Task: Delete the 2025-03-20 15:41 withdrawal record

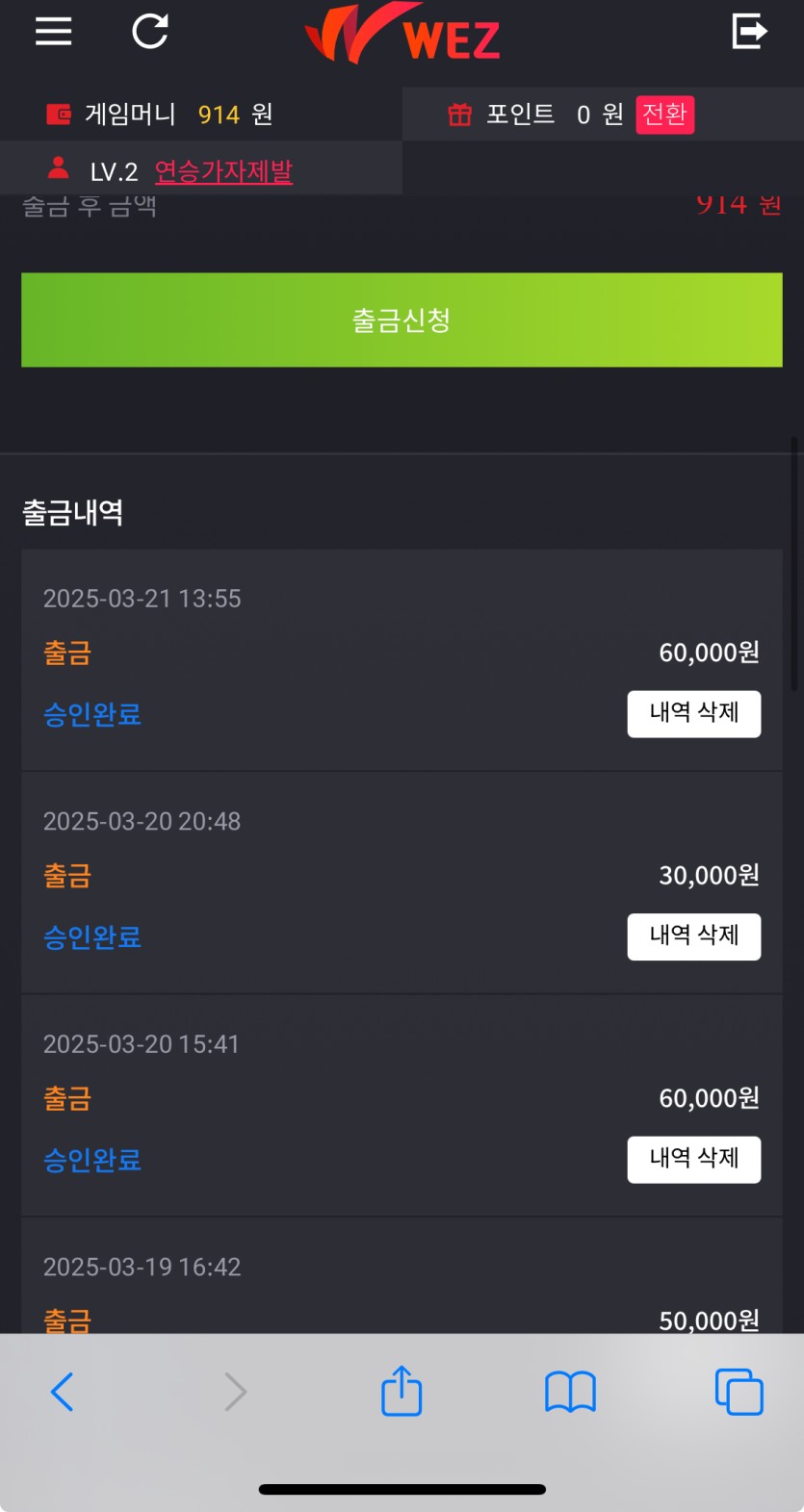Action: tap(693, 1159)
